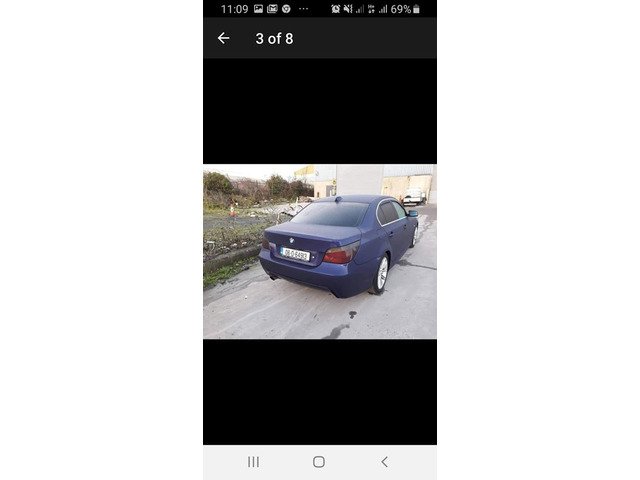This screenshot has height=480, width=640.
Task: Go to the home screen
Action: pyautogui.click(x=319, y=462)
